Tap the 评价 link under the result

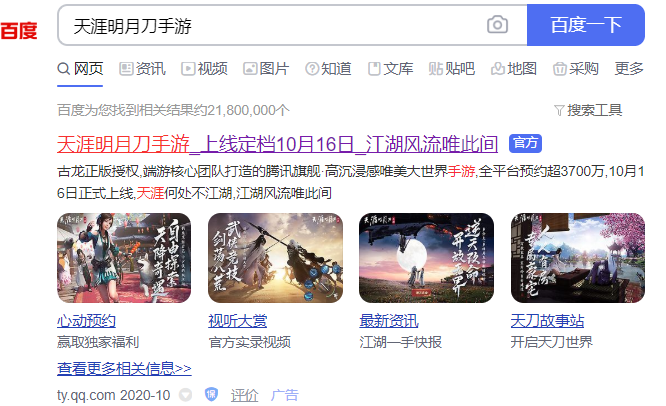pyautogui.click(x=244, y=395)
